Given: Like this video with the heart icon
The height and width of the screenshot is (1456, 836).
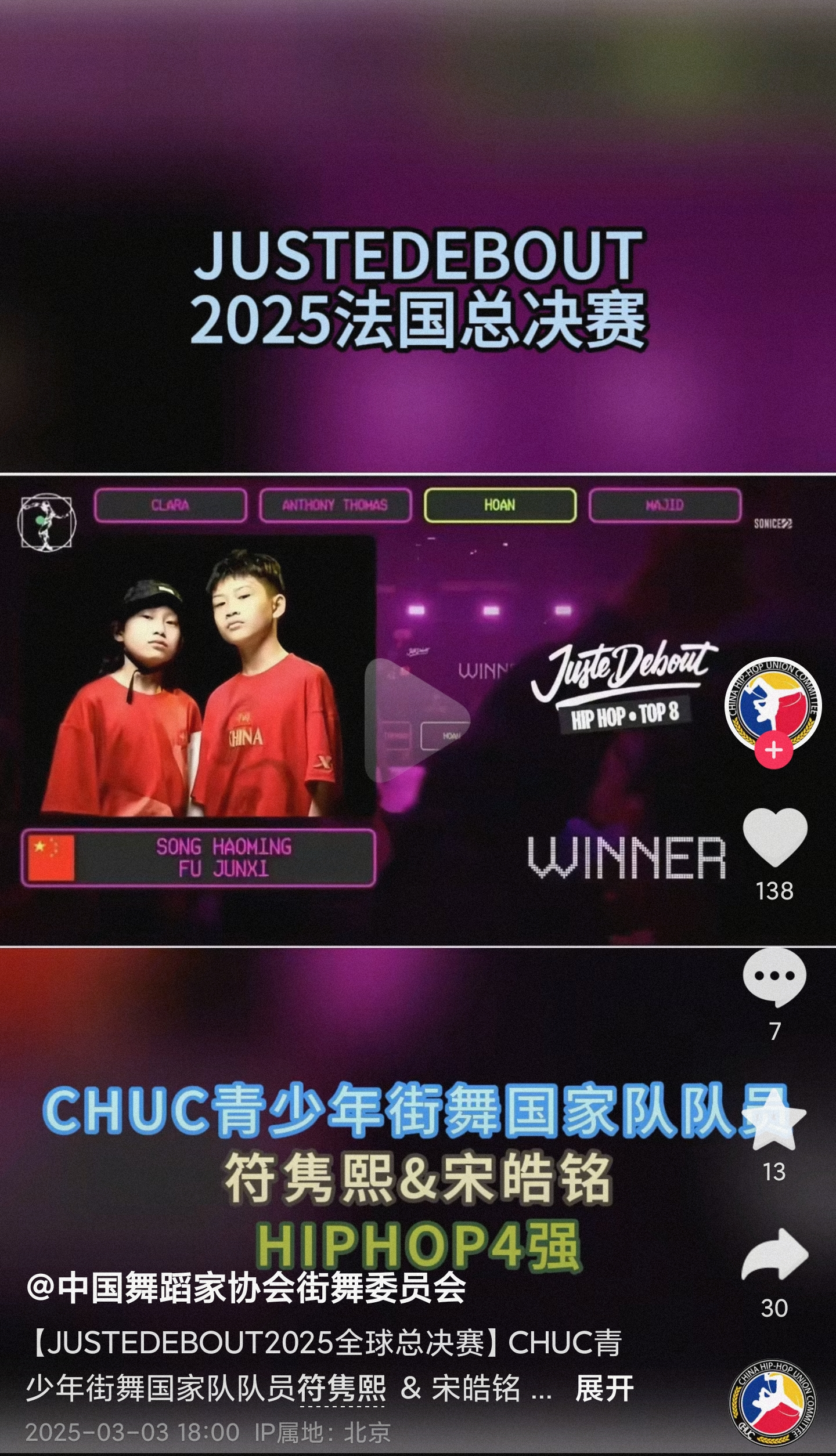Looking at the screenshot, I should 774,837.
